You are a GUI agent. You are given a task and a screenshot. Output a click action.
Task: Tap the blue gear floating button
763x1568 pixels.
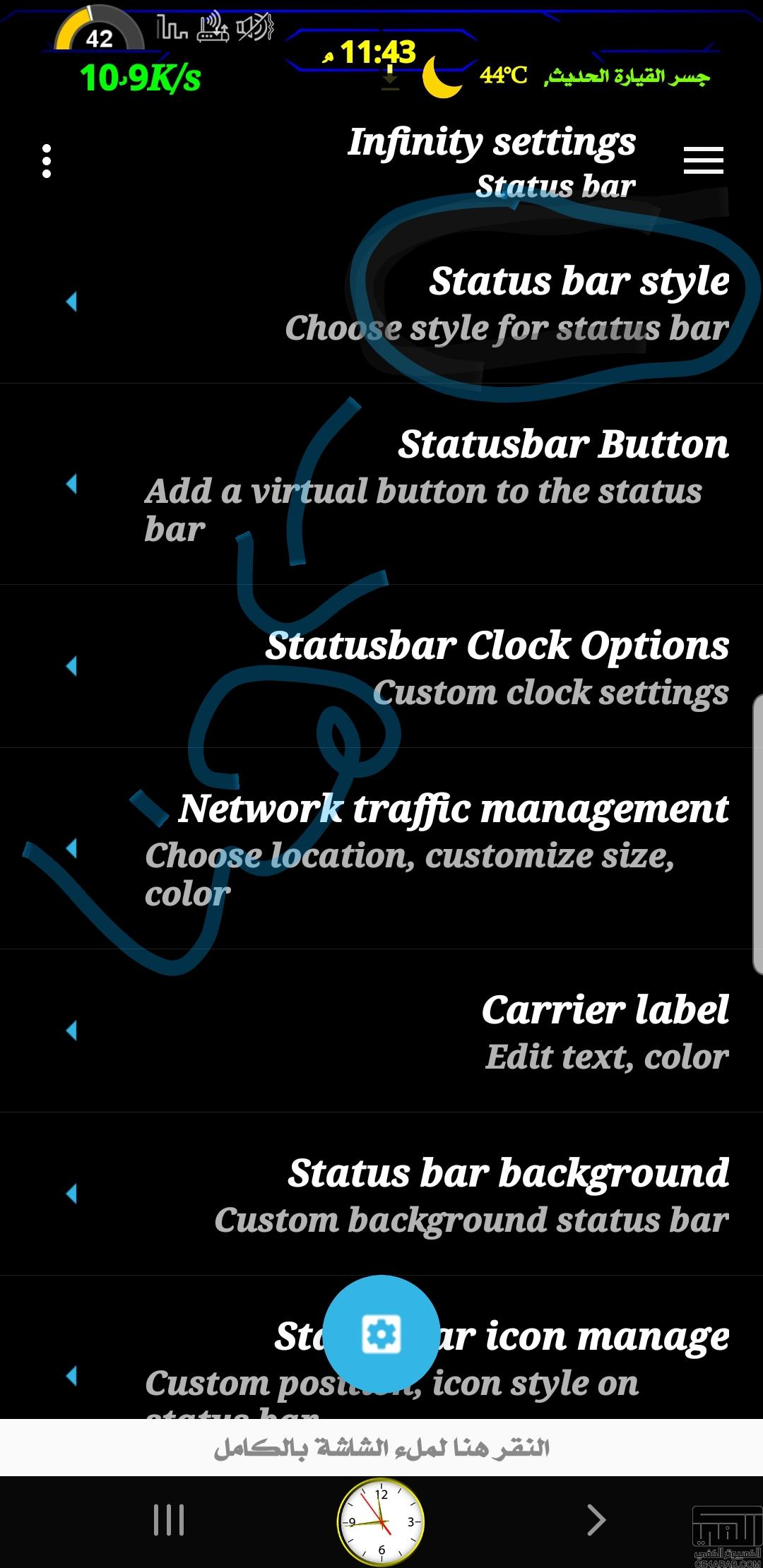[381, 1334]
